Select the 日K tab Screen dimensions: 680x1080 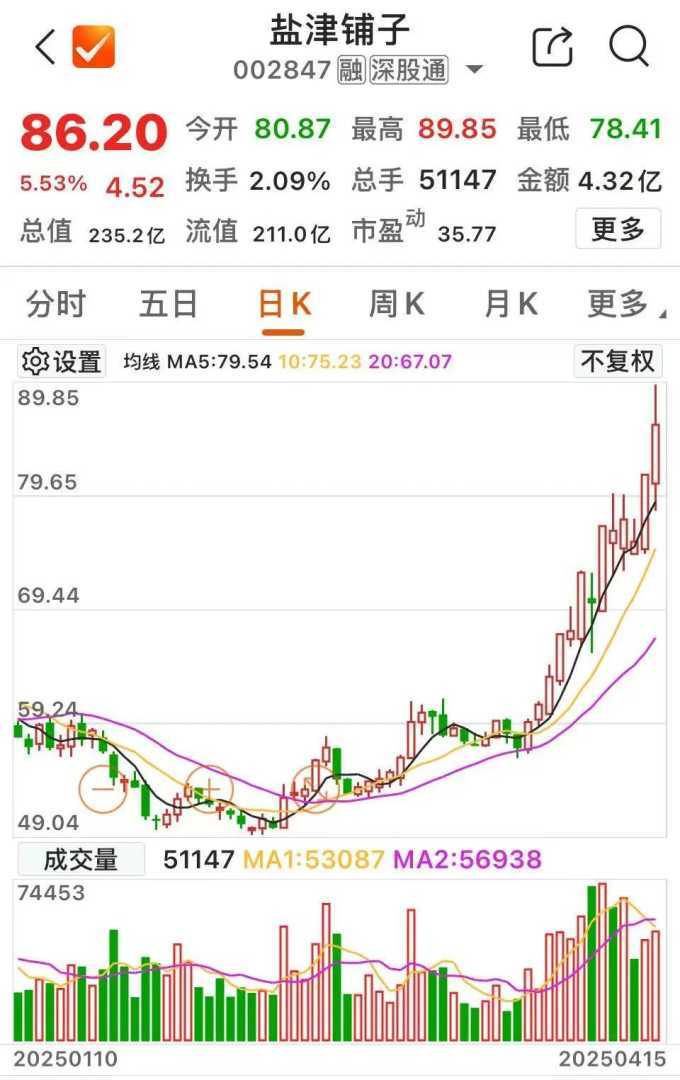[x=284, y=304]
